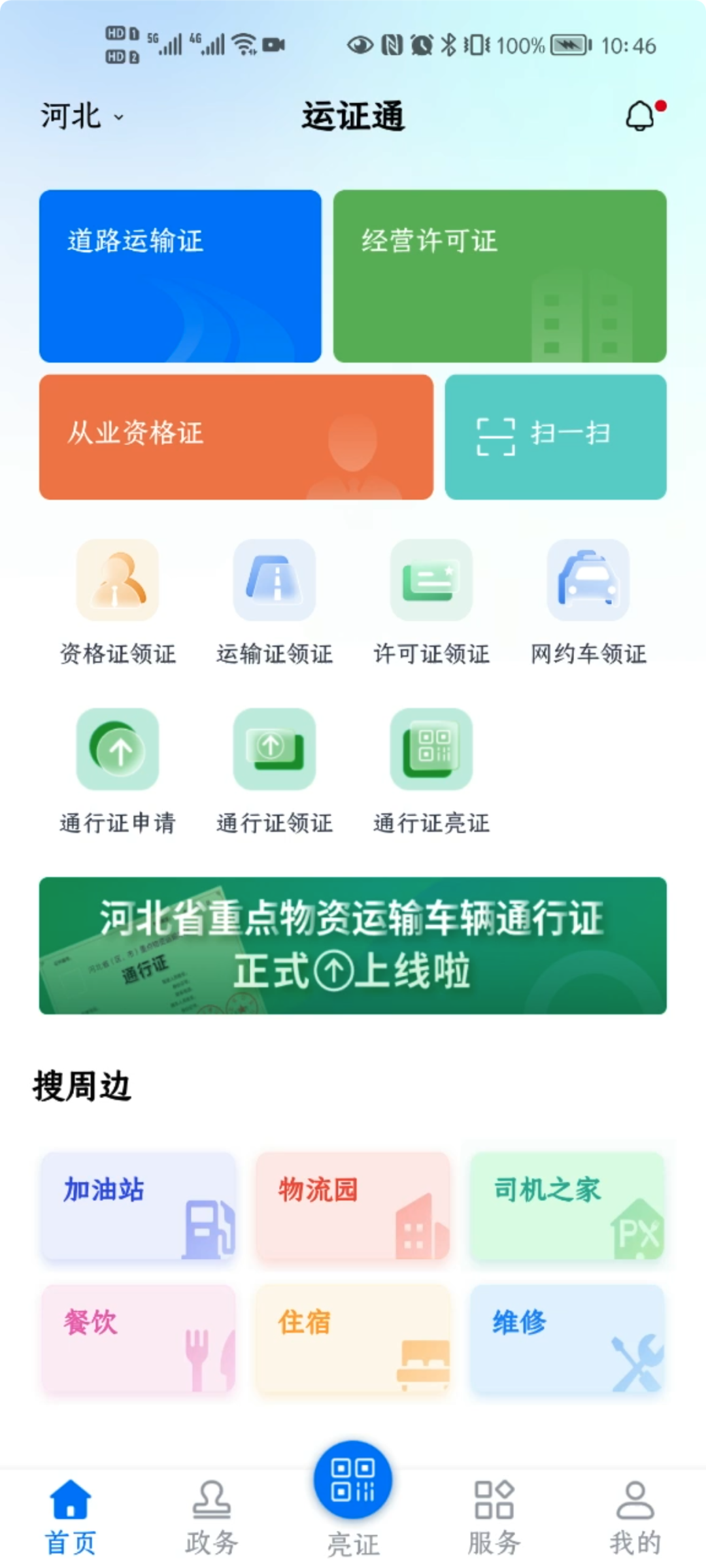Expand the 河北 region dropdown

82,116
